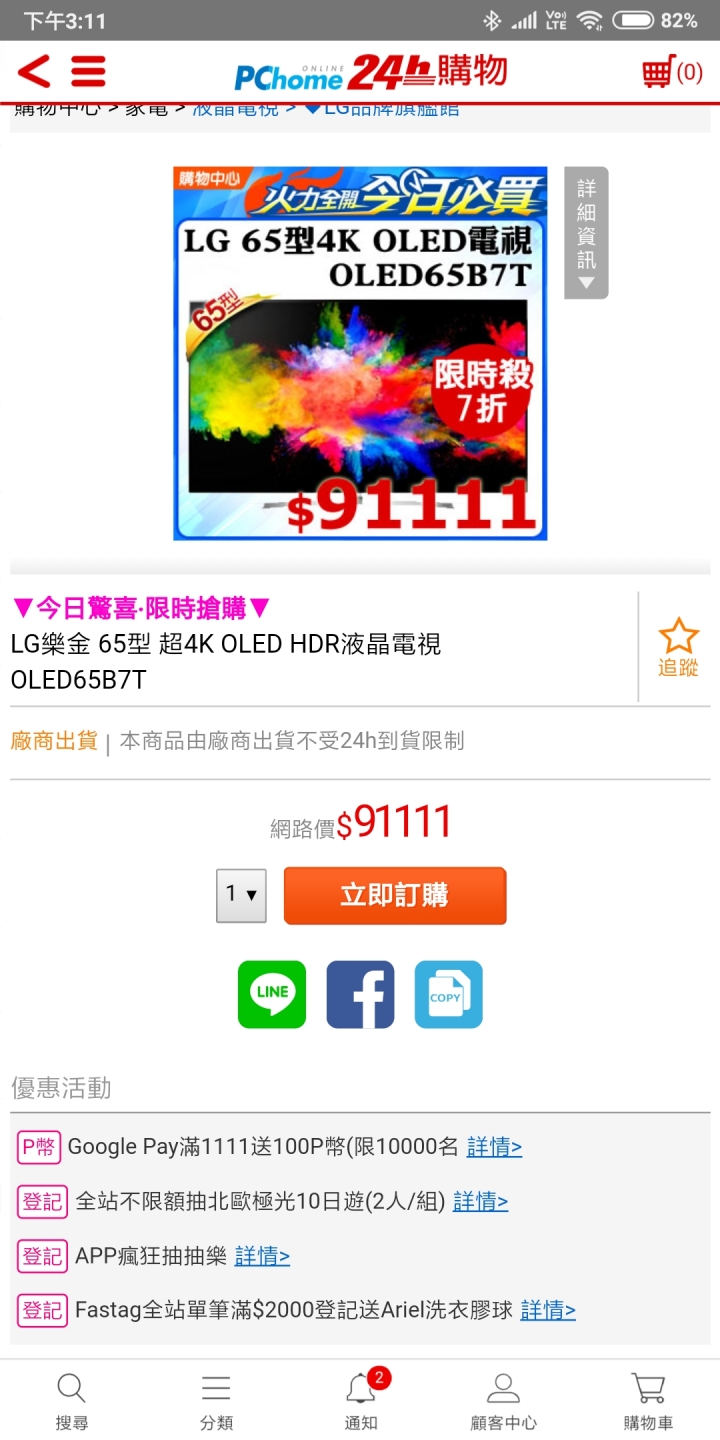Open the quantity dropdown
The image size is (720, 1440).
coord(241,894)
